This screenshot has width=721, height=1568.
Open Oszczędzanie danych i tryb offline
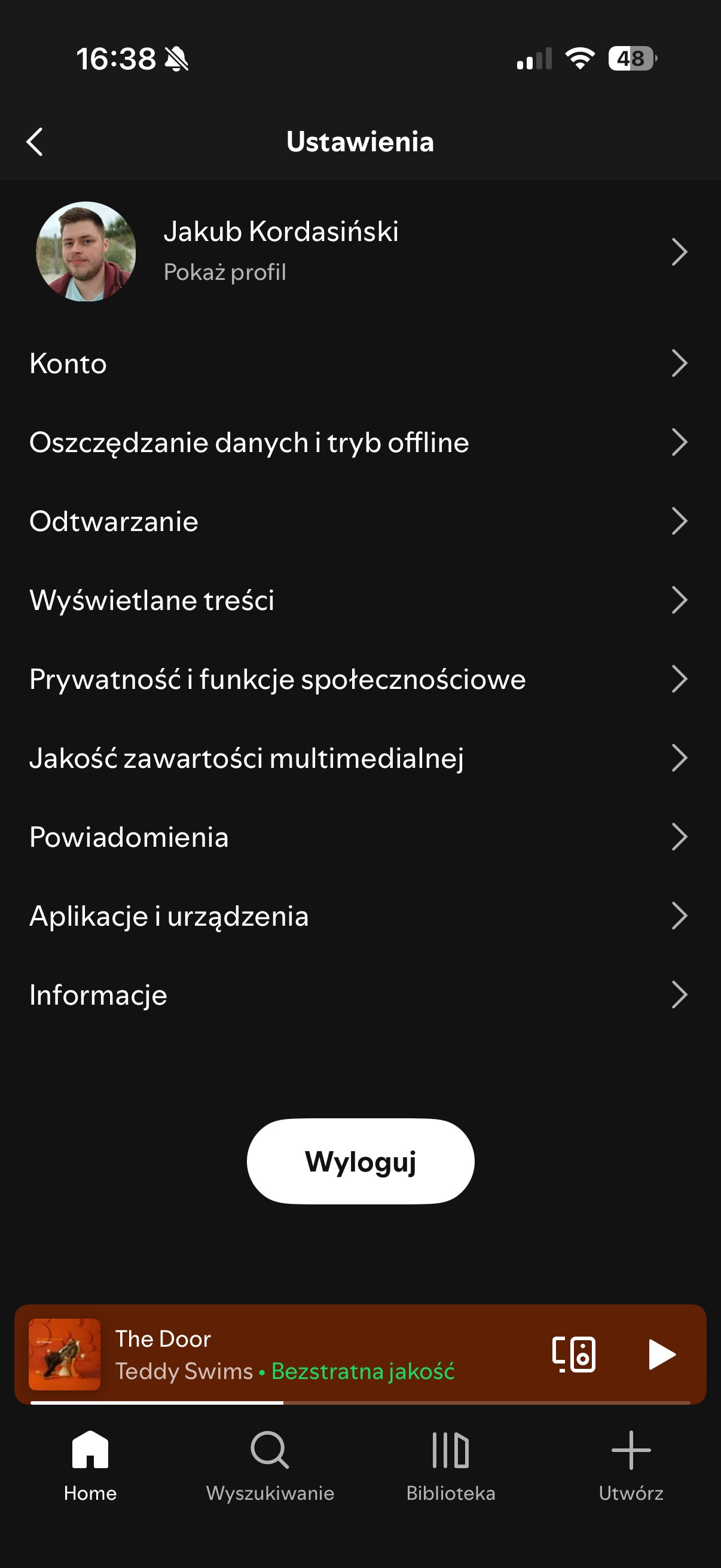tap(360, 443)
